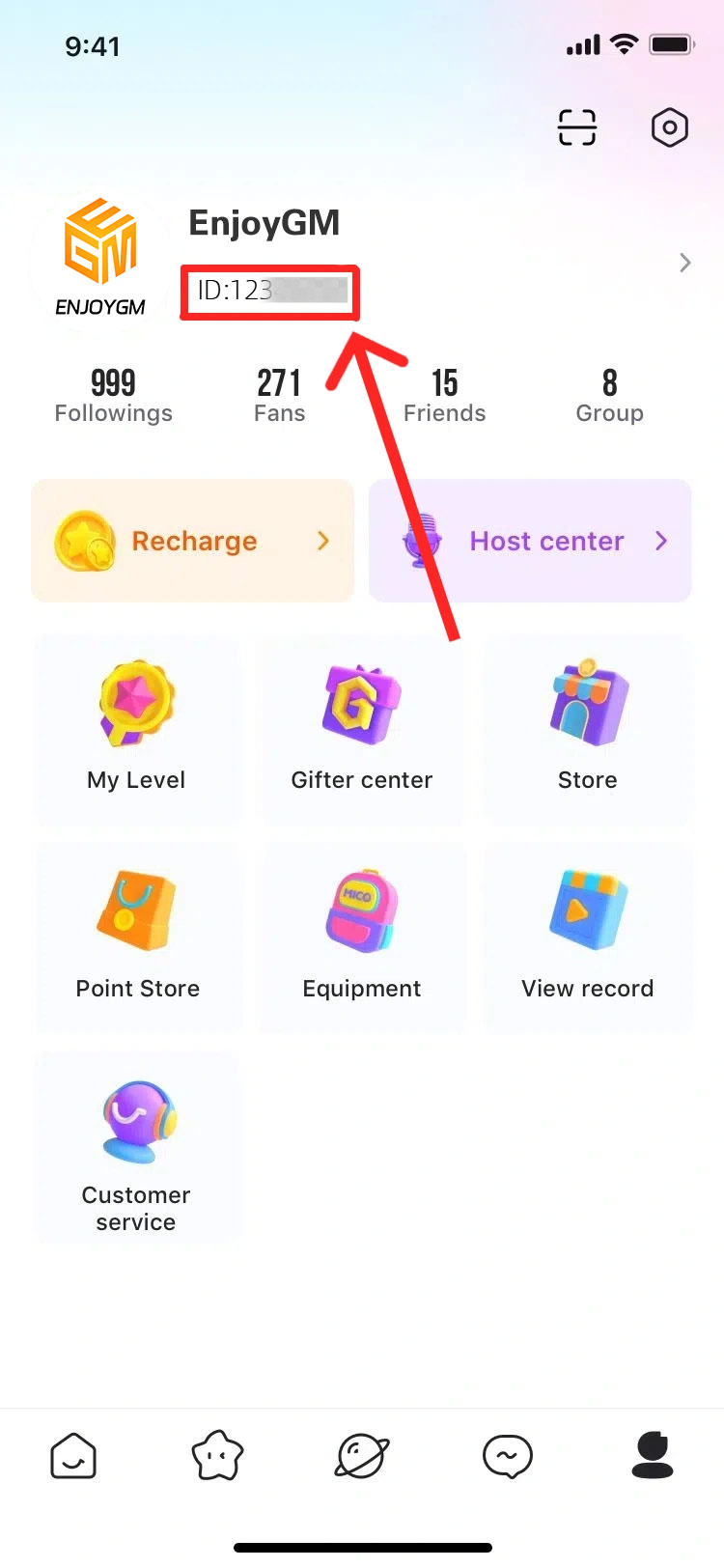Switch to the star face tab
724x1568 pixels.
217,1456
